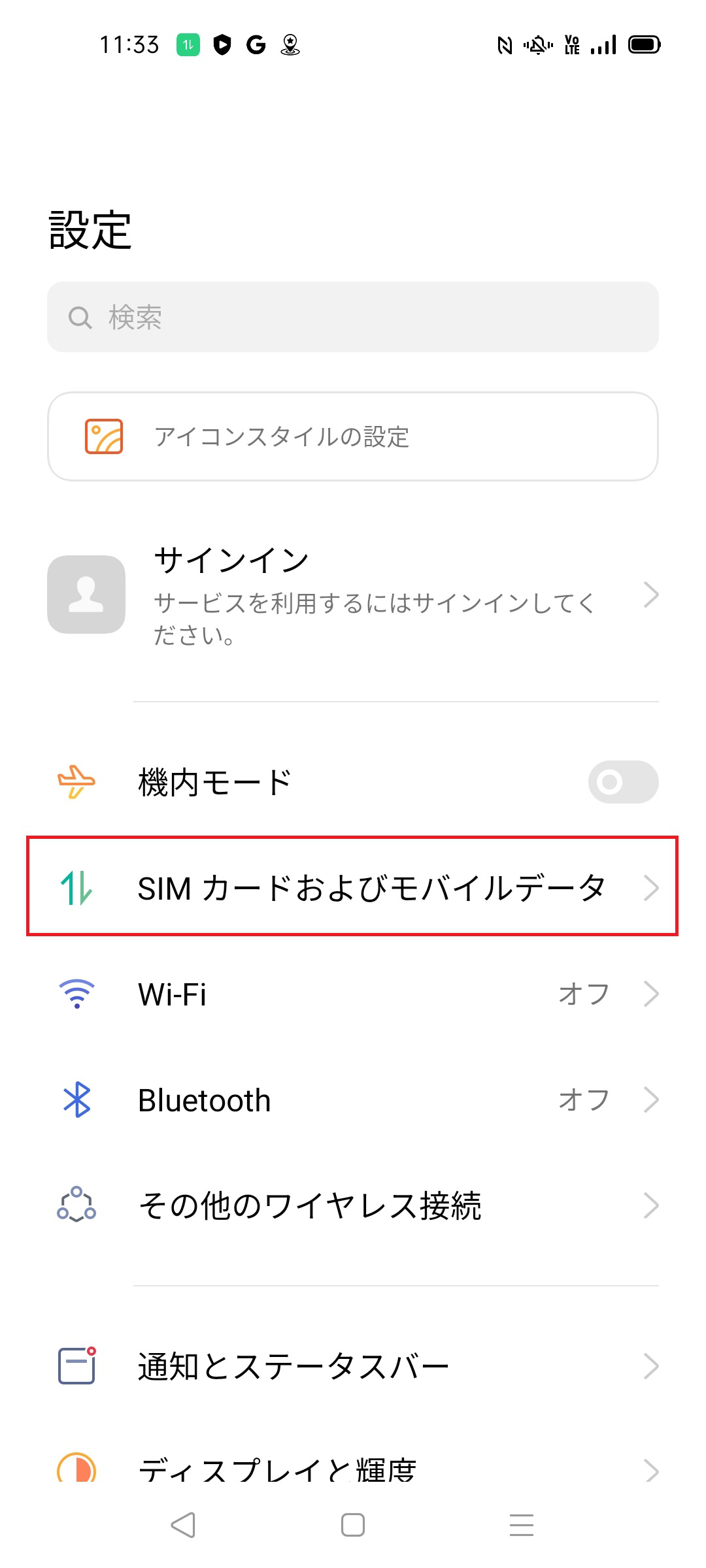
Task: Open その他のワイヤレス接続
Action: (x=353, y=1205)
